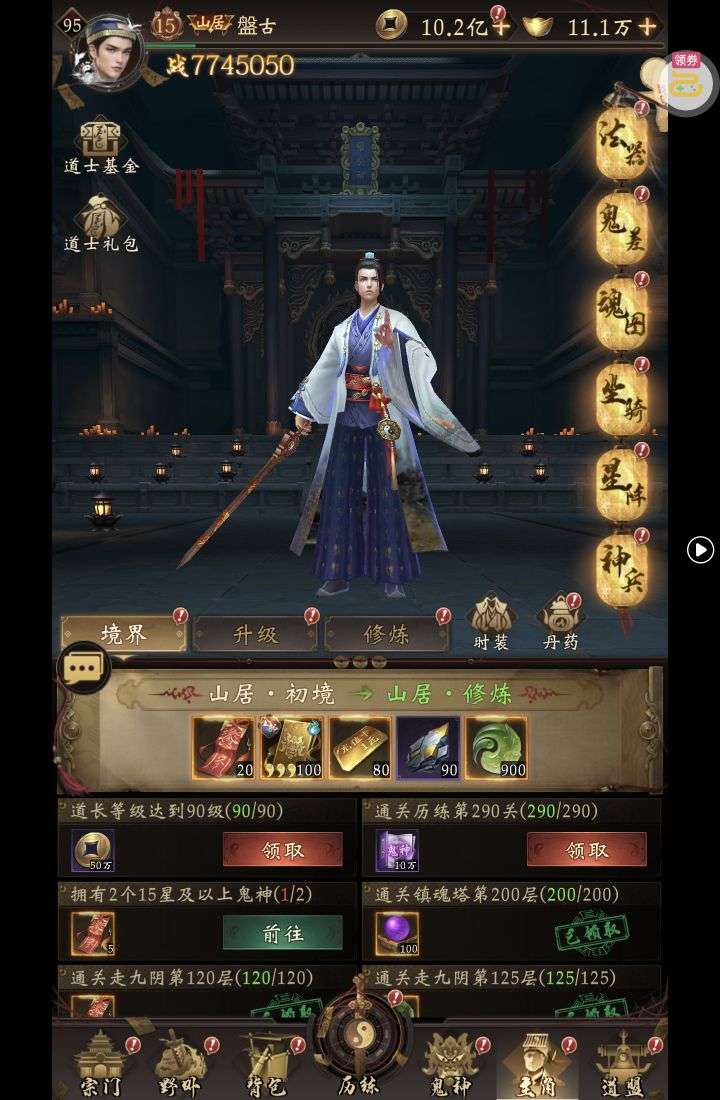Claim reward for 通关历练第290关
The height and width of the screenshot is (1100, 720).
(586, 850)
